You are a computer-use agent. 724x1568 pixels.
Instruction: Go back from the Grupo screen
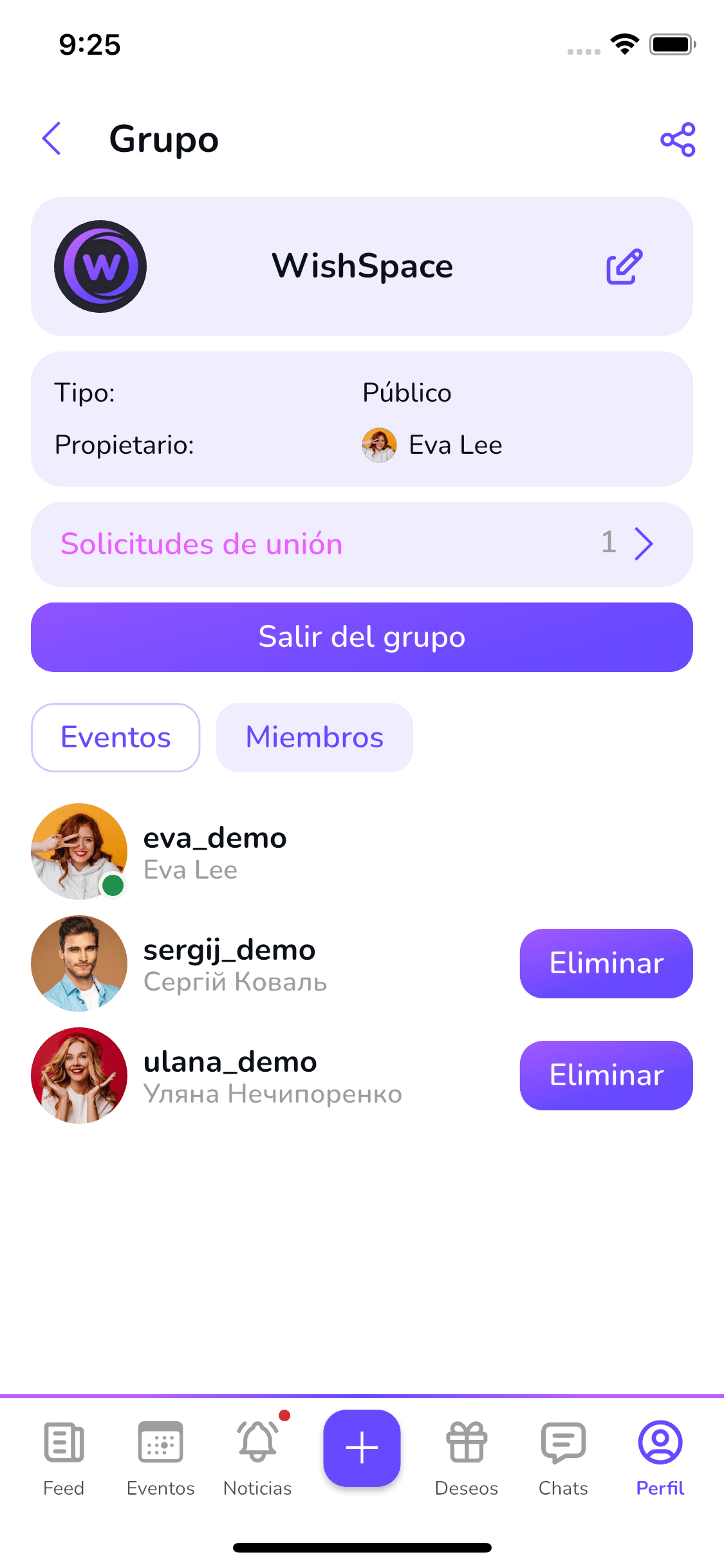(51, 139)
